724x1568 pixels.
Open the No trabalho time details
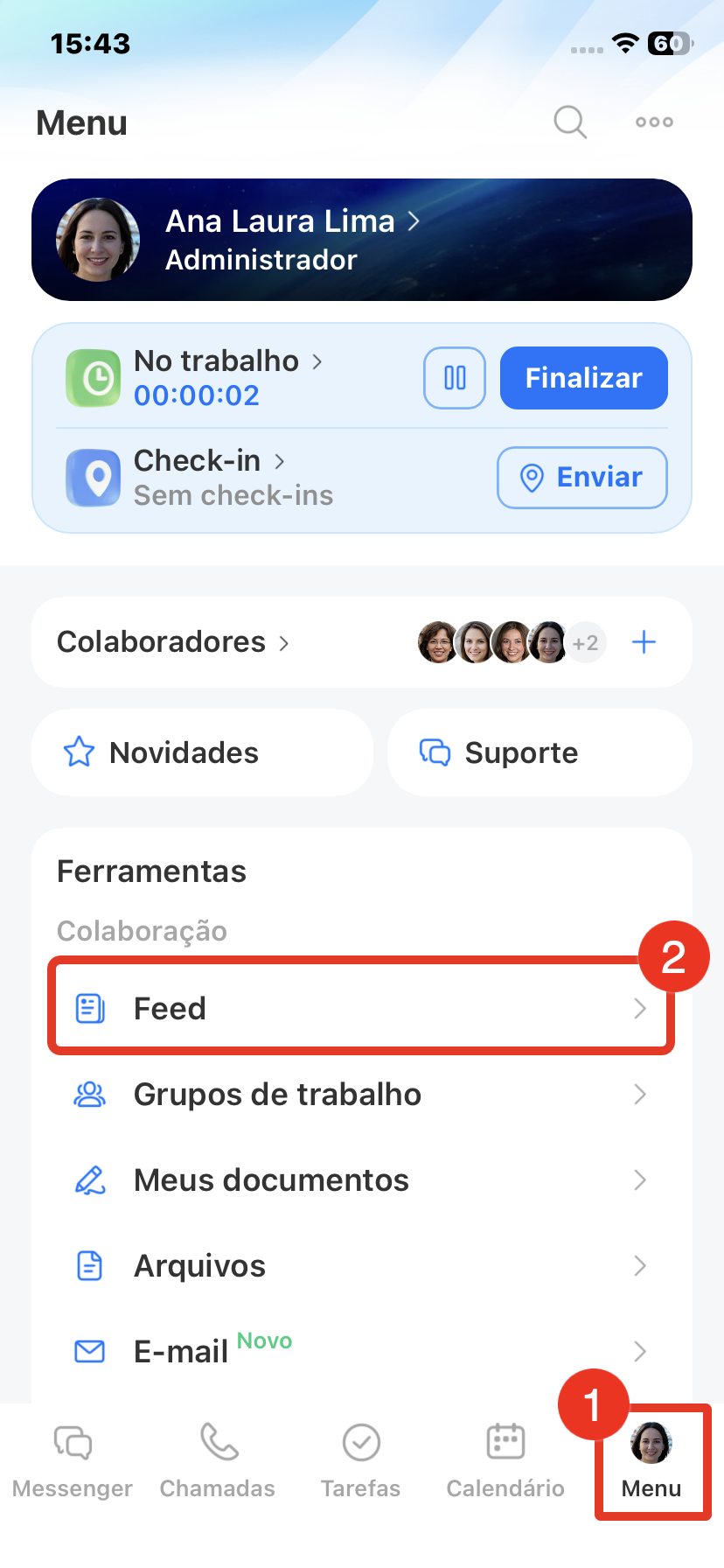(227, 361)
